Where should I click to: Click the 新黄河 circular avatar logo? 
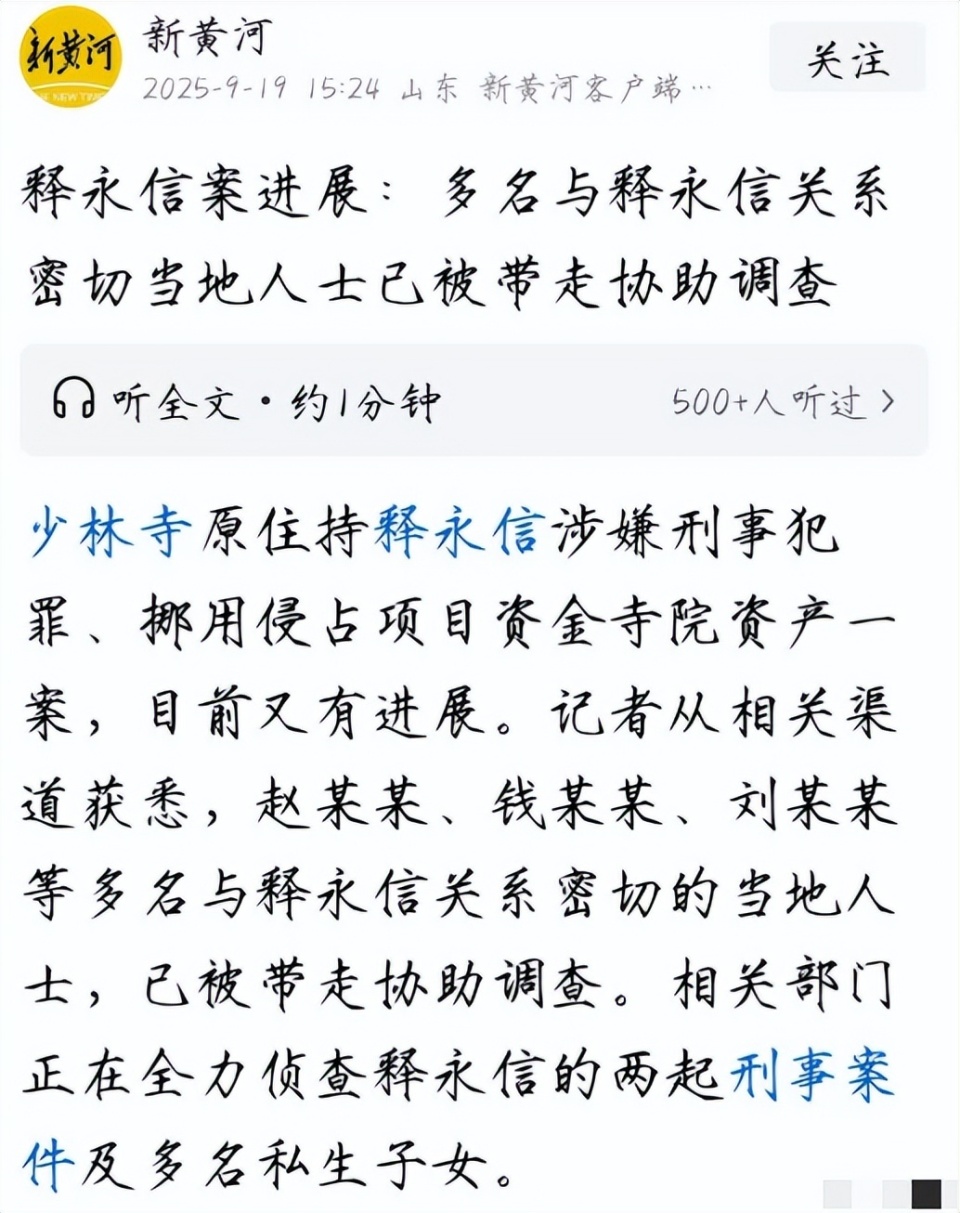pyautogui.click(x=68, y=60)
